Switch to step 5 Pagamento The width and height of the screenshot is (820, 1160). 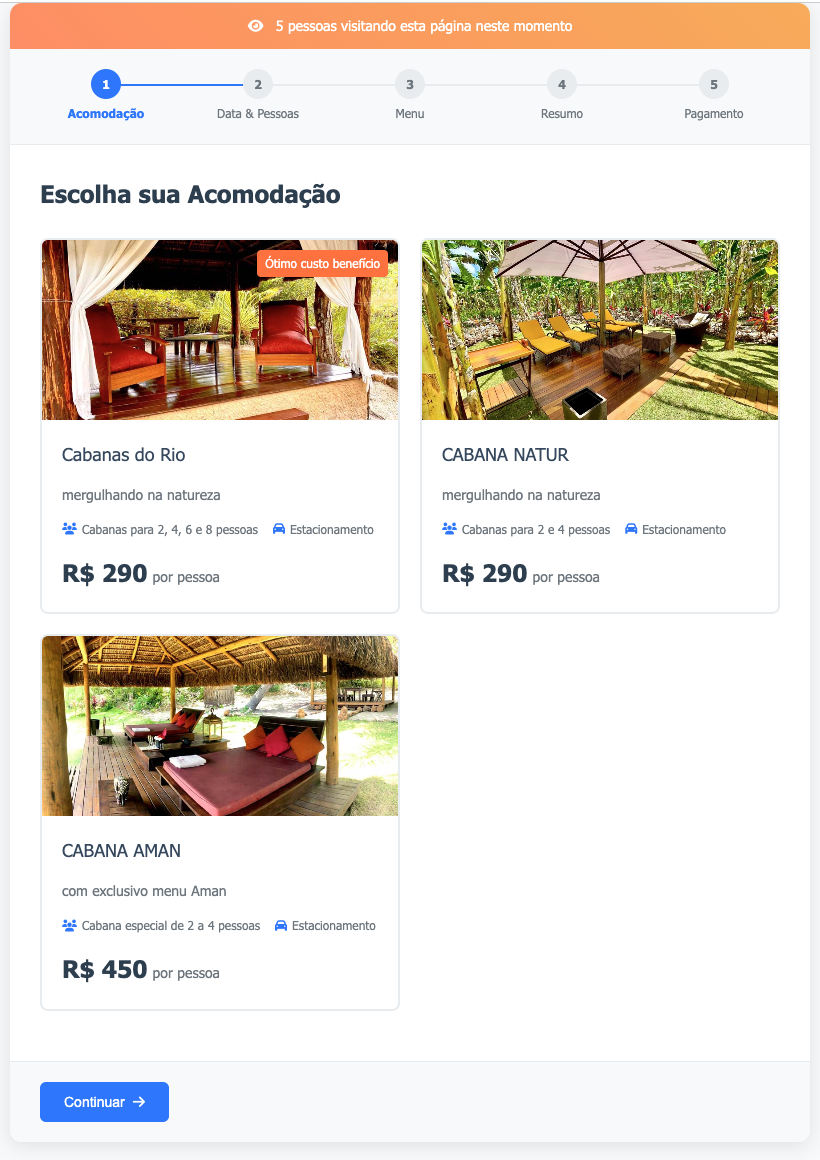tap(714, 86)
